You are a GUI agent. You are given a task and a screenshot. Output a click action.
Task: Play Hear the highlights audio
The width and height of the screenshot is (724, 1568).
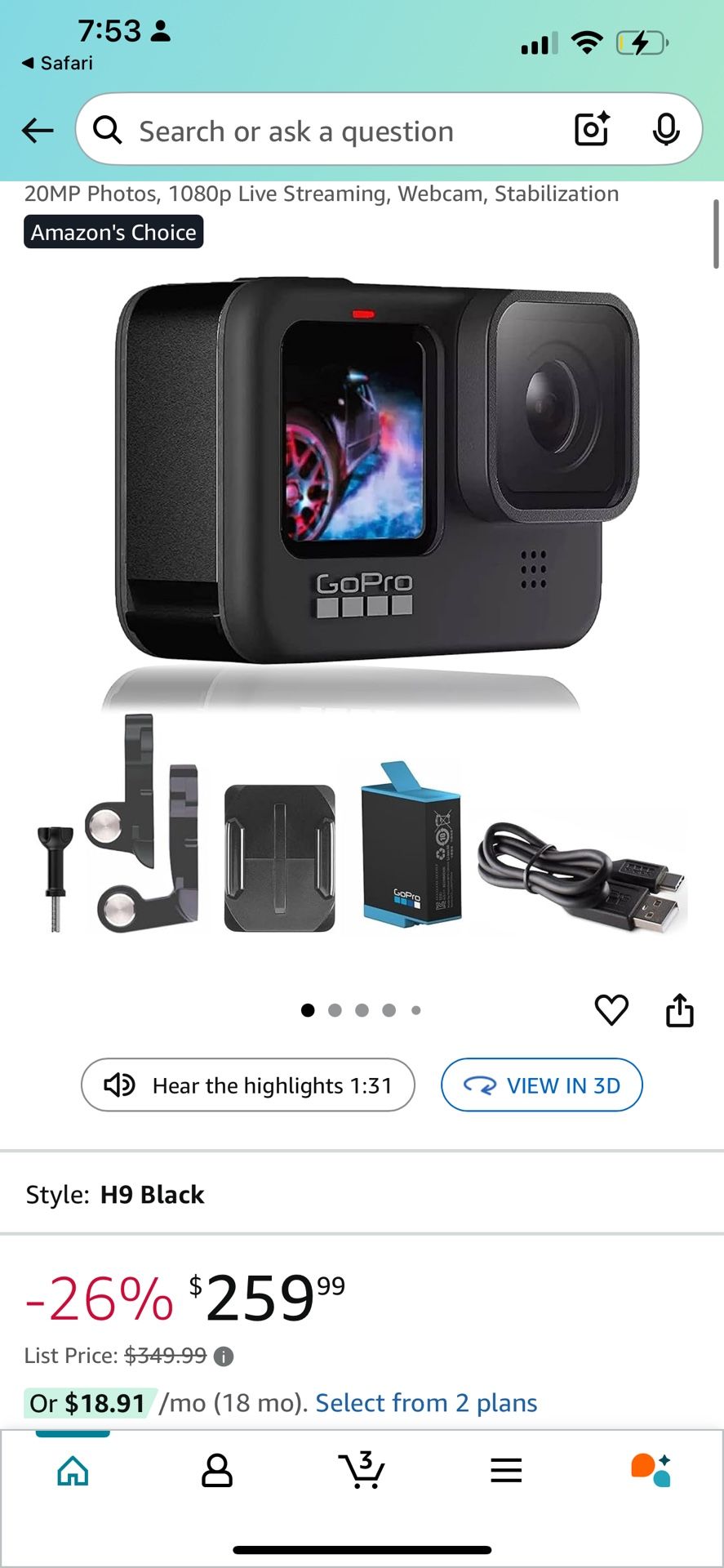point(248,1085)
